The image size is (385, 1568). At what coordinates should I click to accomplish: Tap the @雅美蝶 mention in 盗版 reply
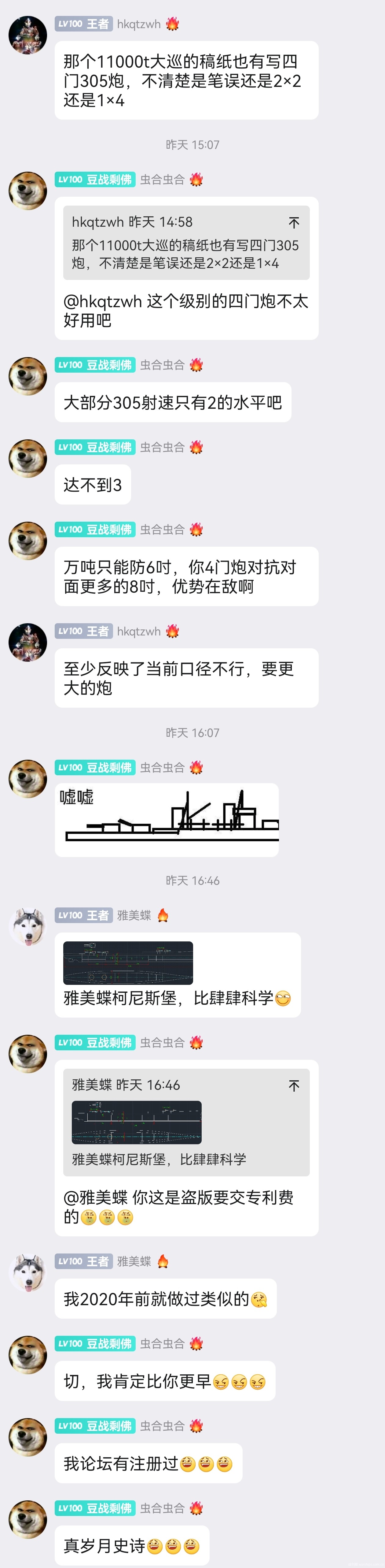click(x=96, y=1197)
